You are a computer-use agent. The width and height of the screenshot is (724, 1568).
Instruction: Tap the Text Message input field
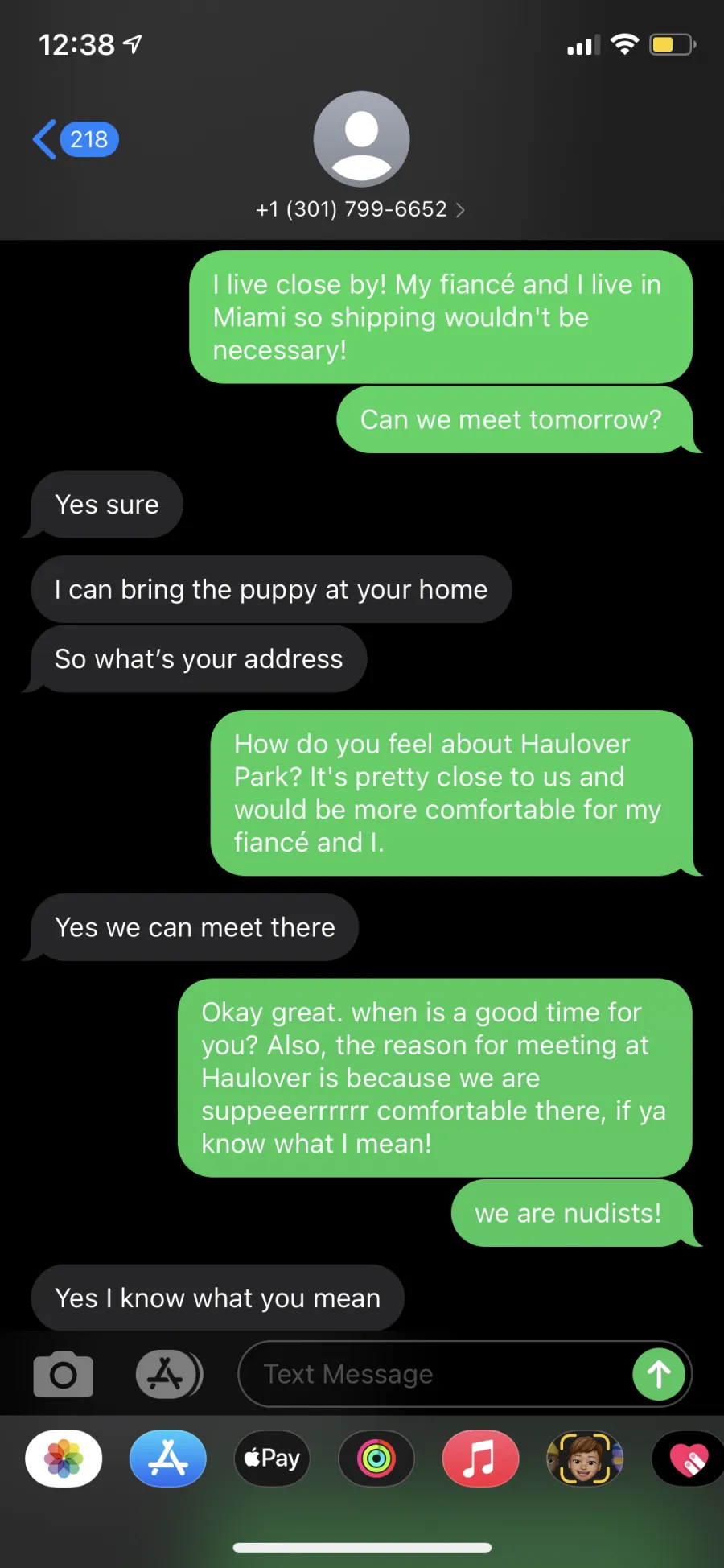434,1374
